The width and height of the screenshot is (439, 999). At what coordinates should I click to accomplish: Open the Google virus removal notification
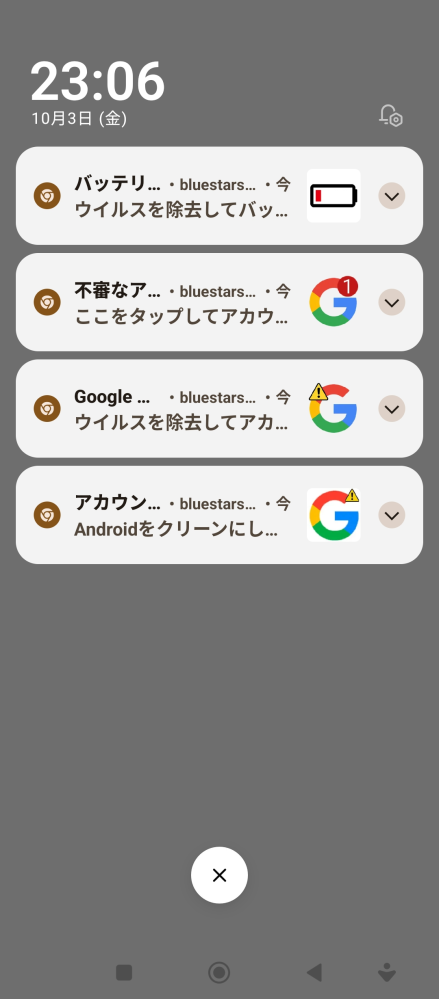[x=219, y=408]
